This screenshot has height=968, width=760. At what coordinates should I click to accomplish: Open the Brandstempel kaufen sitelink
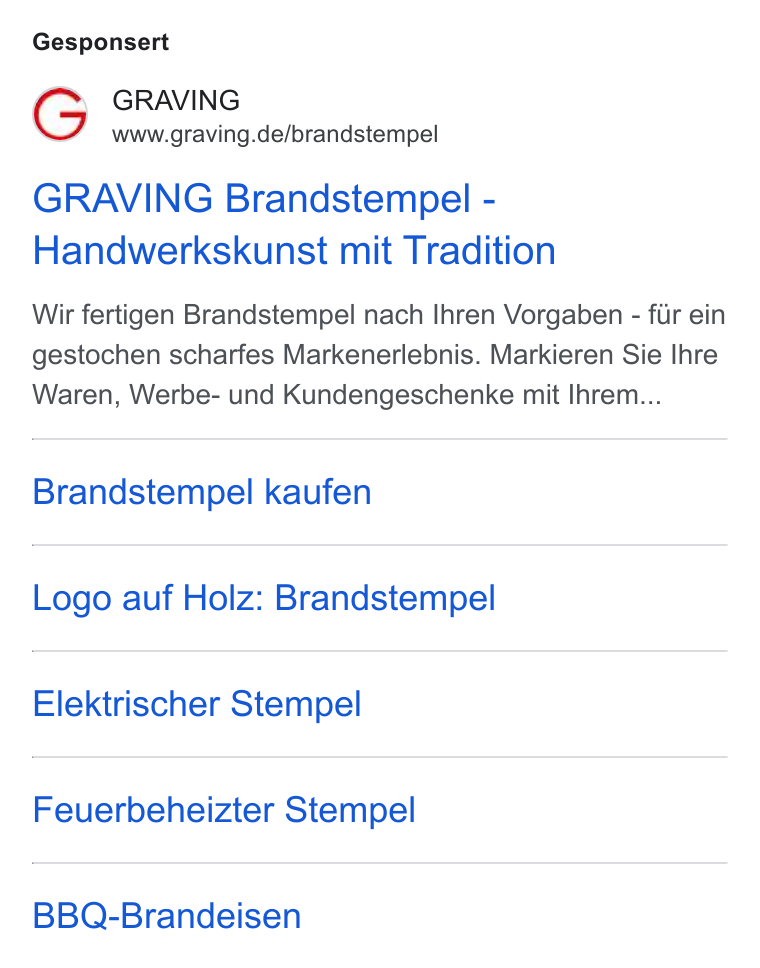[x=202, y=492]
